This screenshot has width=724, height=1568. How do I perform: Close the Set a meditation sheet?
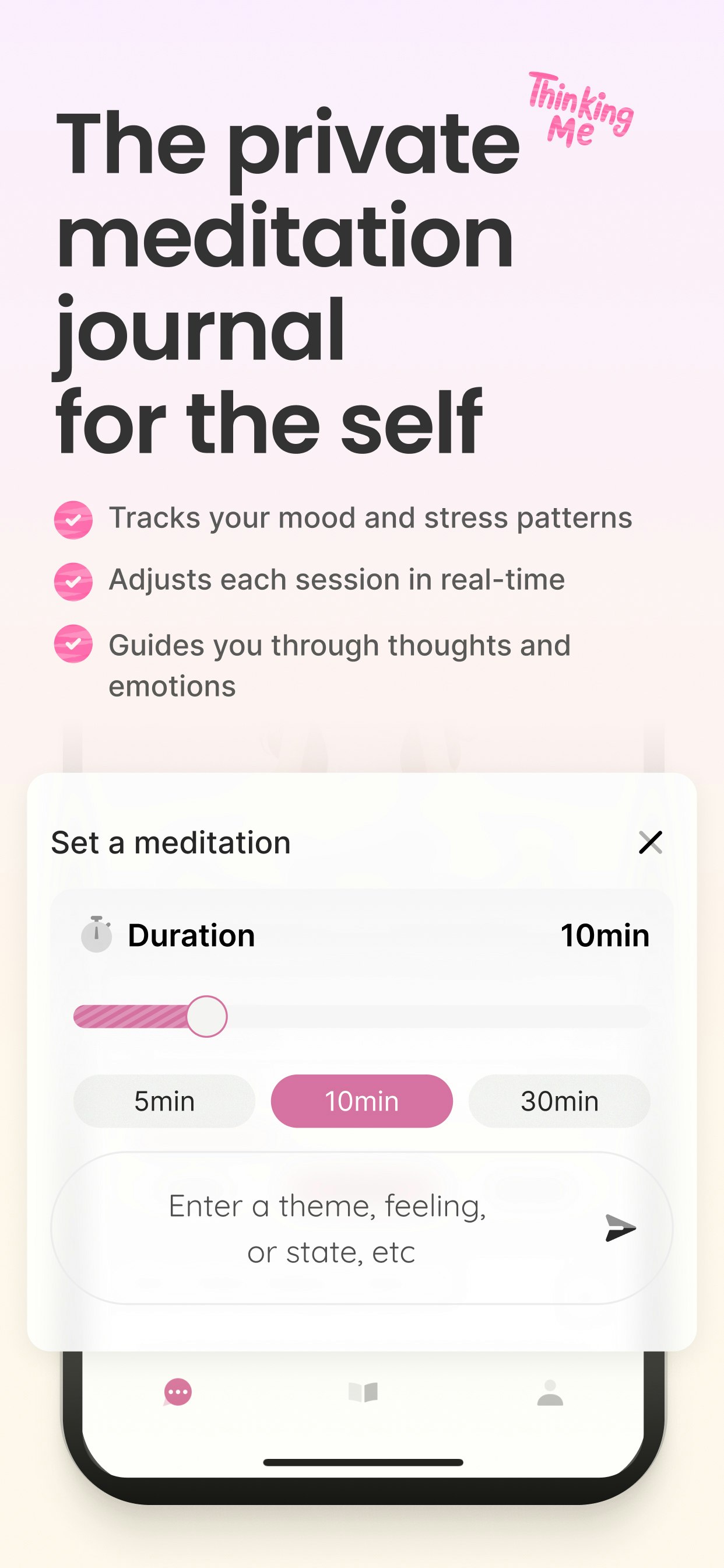651,842
